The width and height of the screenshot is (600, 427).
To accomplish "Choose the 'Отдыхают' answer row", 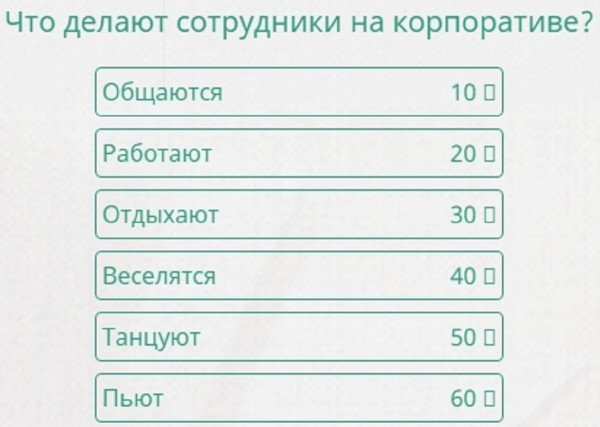I will point(299,214).
